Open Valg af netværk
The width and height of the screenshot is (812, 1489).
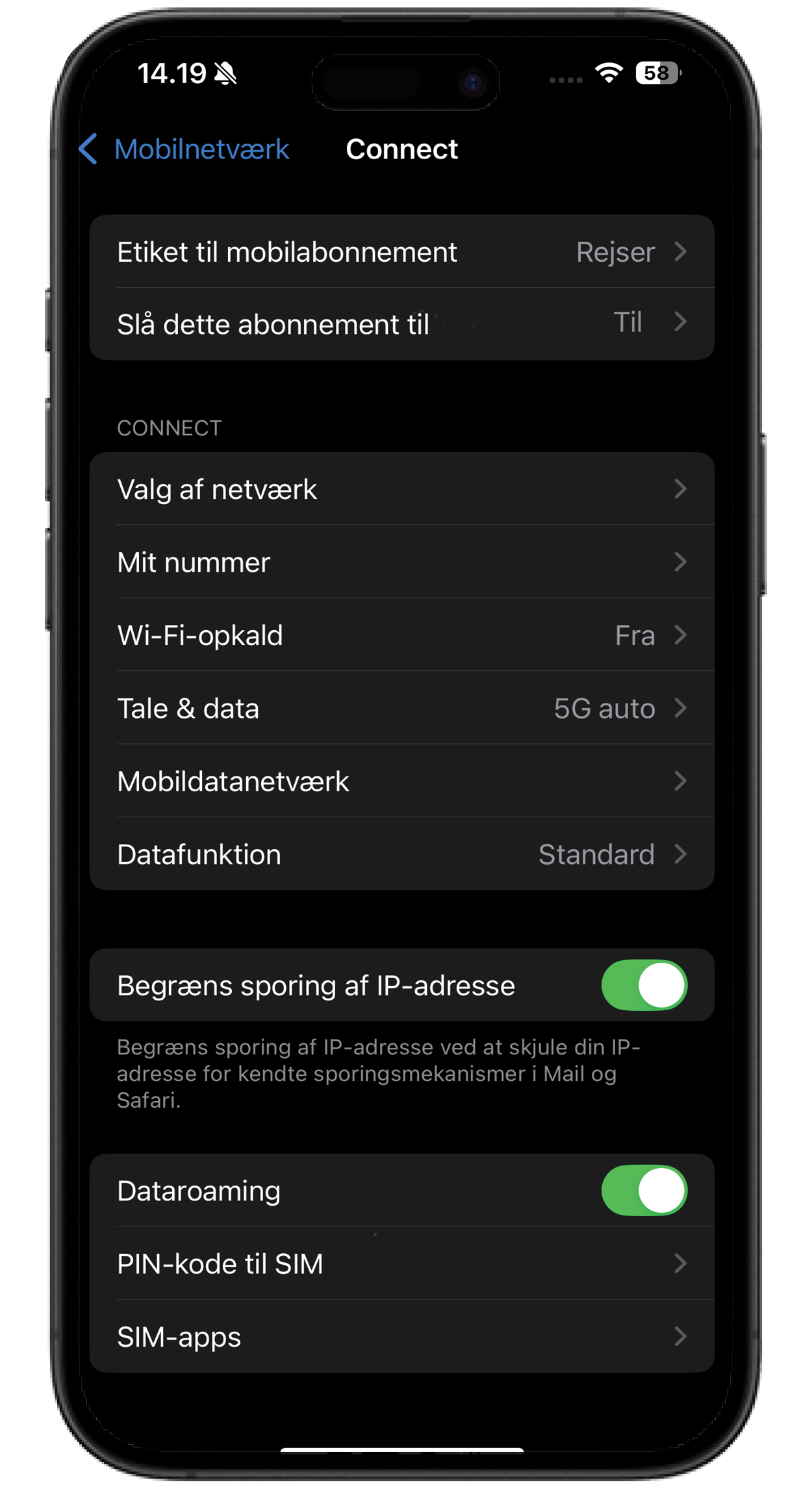[401, 489]
